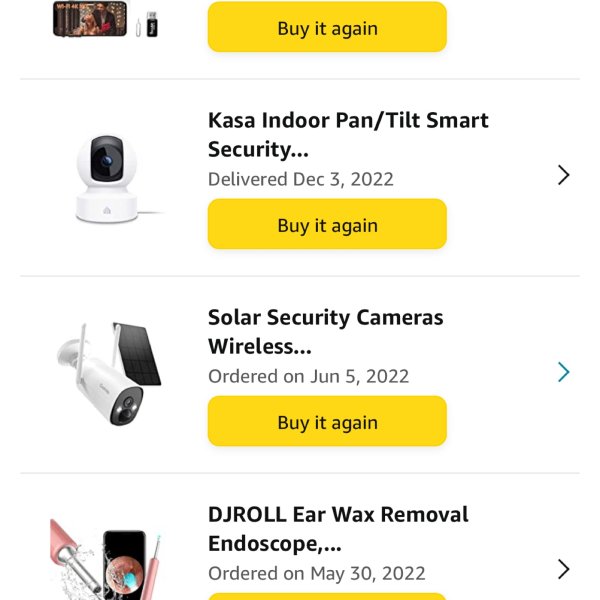Open DJROLL Ear Wax Removal Endoscope order
The height and width of the screenshot is (600, 600).
pos(337,528)
